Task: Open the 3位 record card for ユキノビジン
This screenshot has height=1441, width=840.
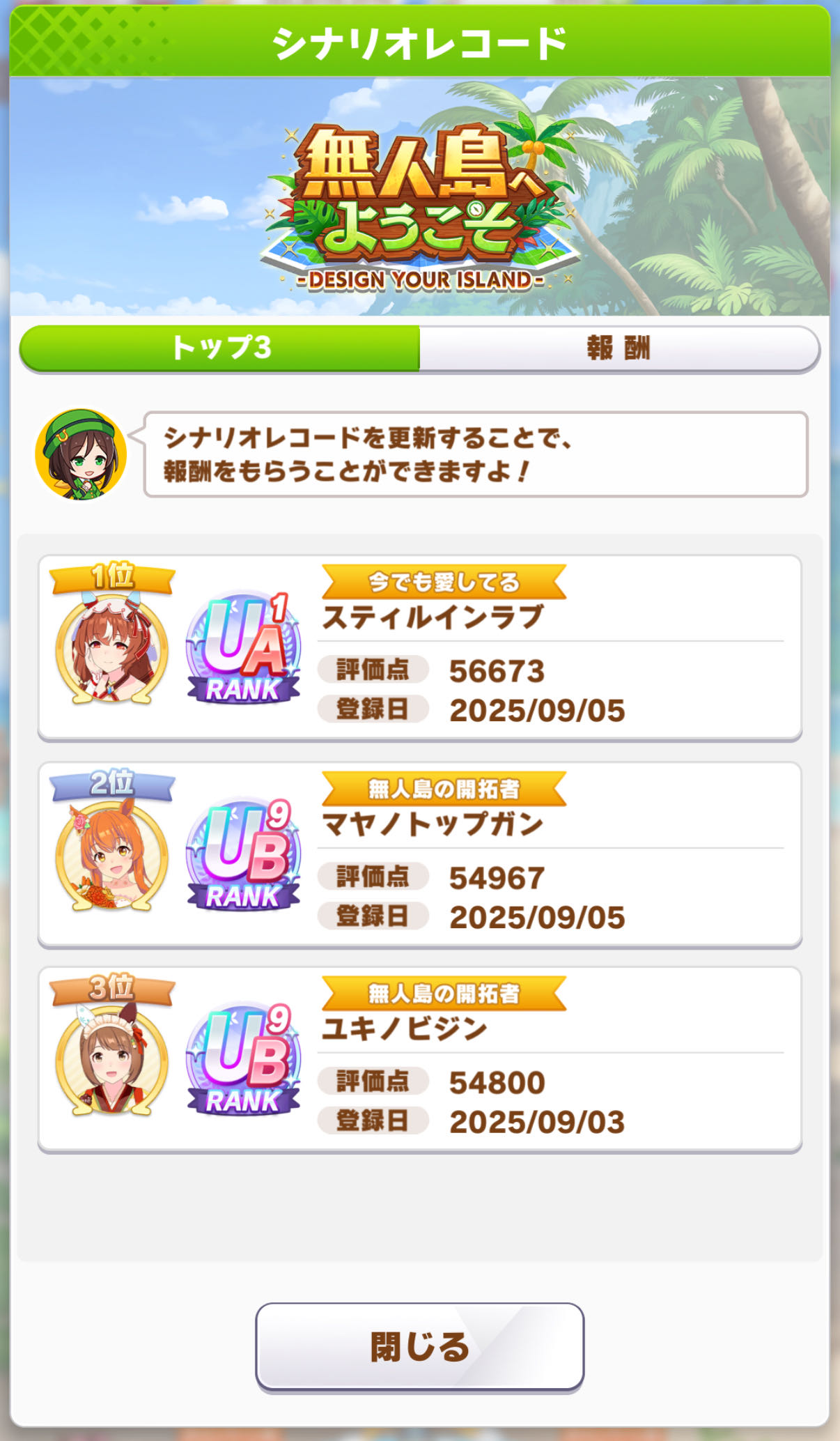Action: tap(419, 1059)
